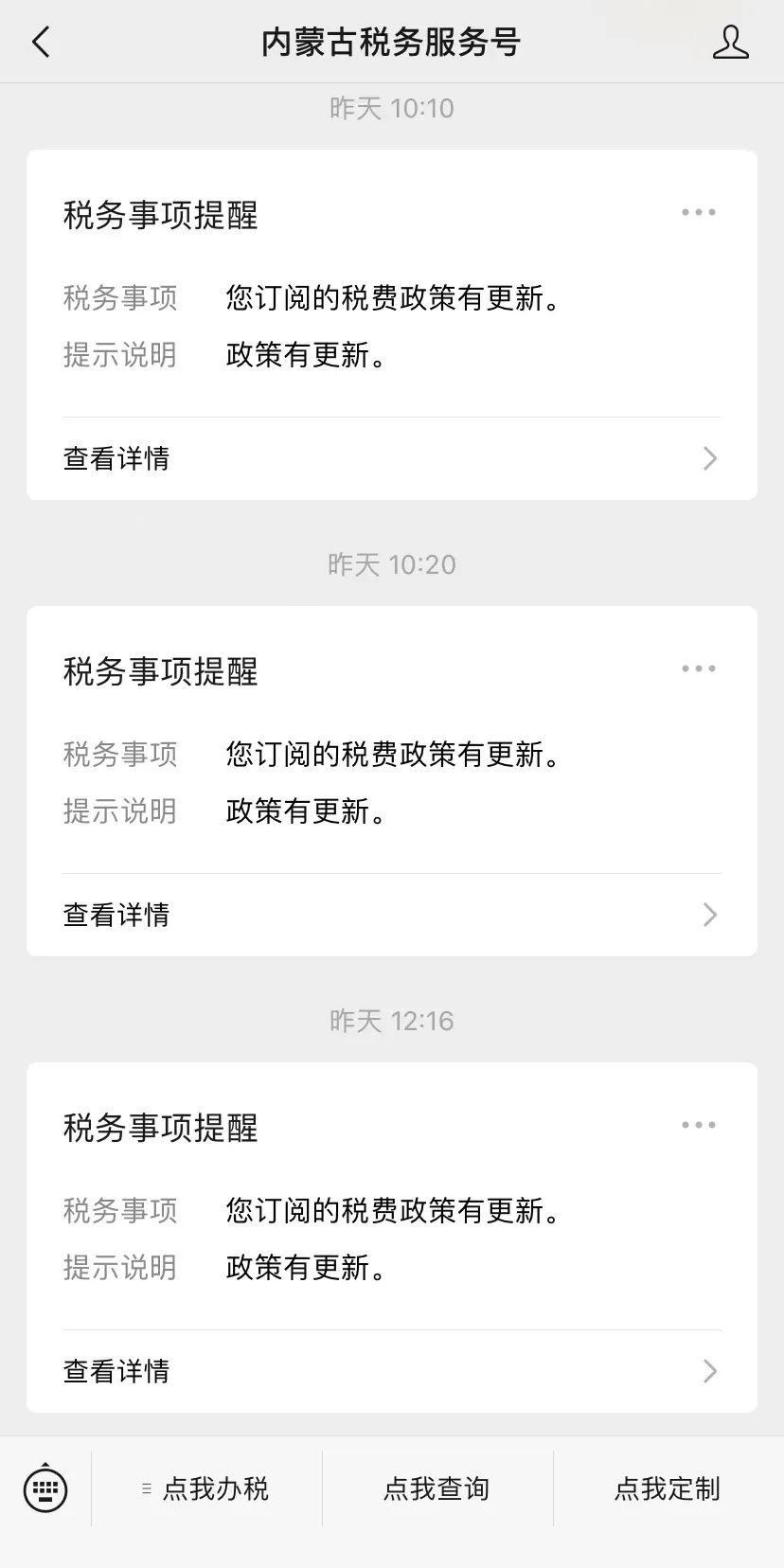Open overflow menu on the 10:20 reminder
Screen dimensions: 784x1568
pos(698,668)
